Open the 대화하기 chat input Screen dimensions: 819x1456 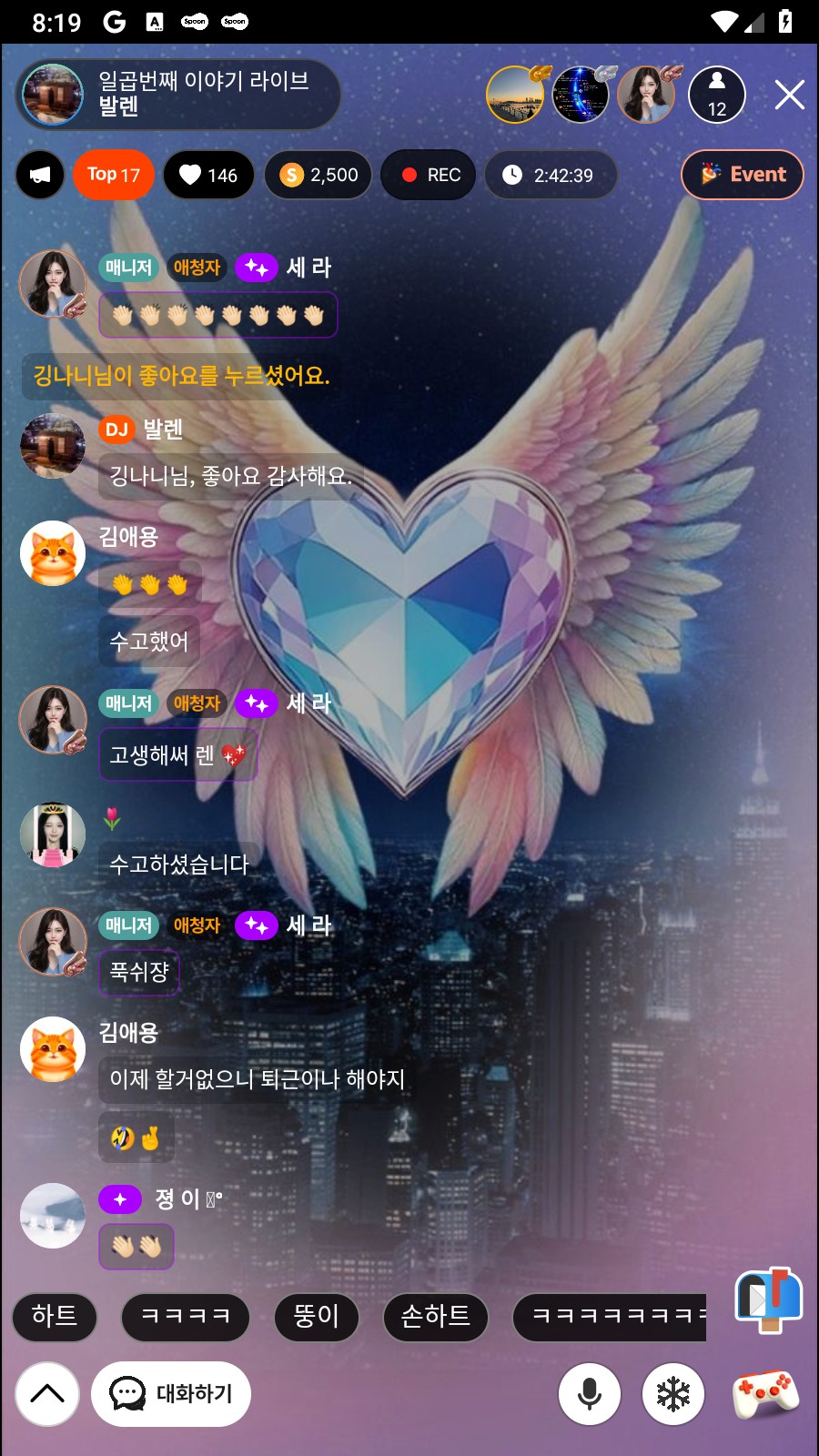pyautogui.click(x=171, y=1393)
